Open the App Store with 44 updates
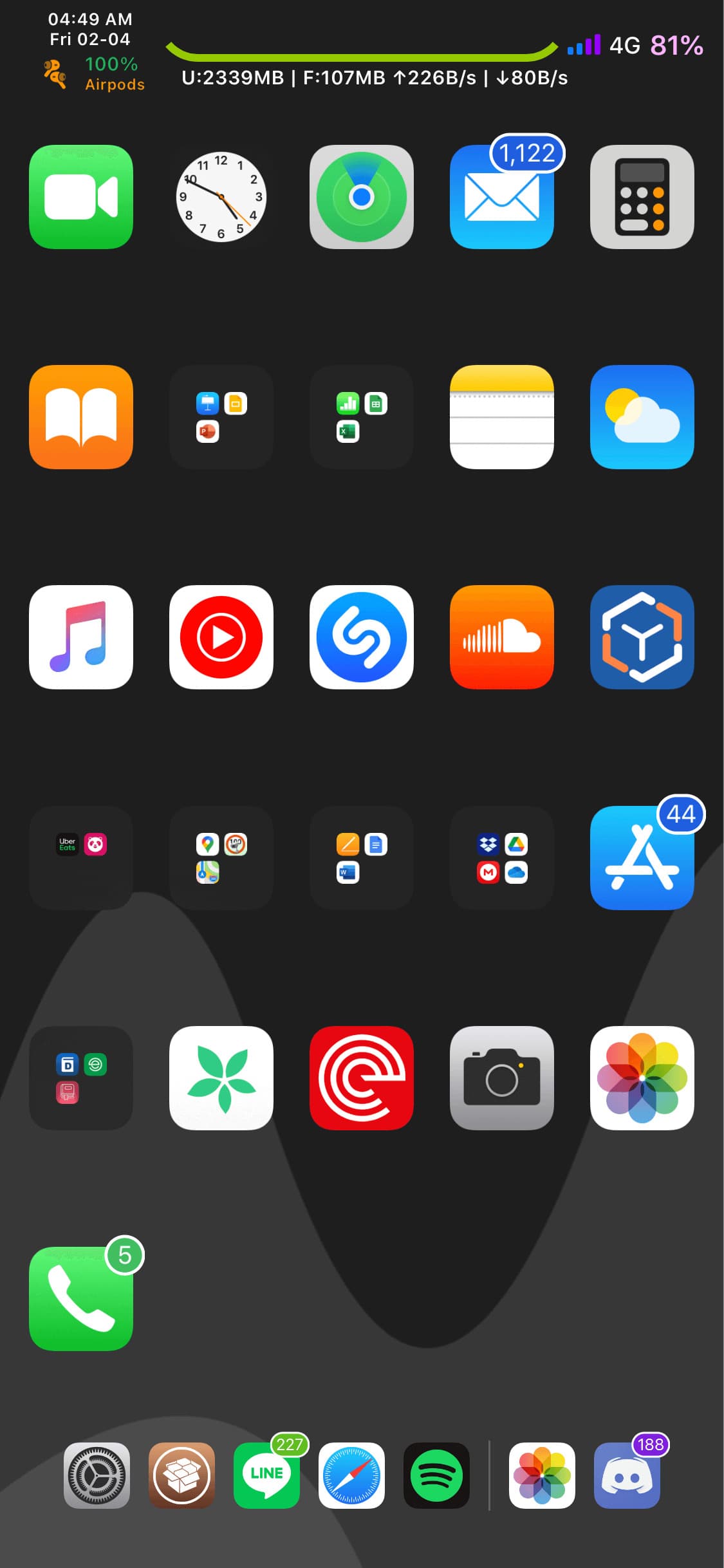Viewport: 724px width, 1568px height. (x=642, y=857)
